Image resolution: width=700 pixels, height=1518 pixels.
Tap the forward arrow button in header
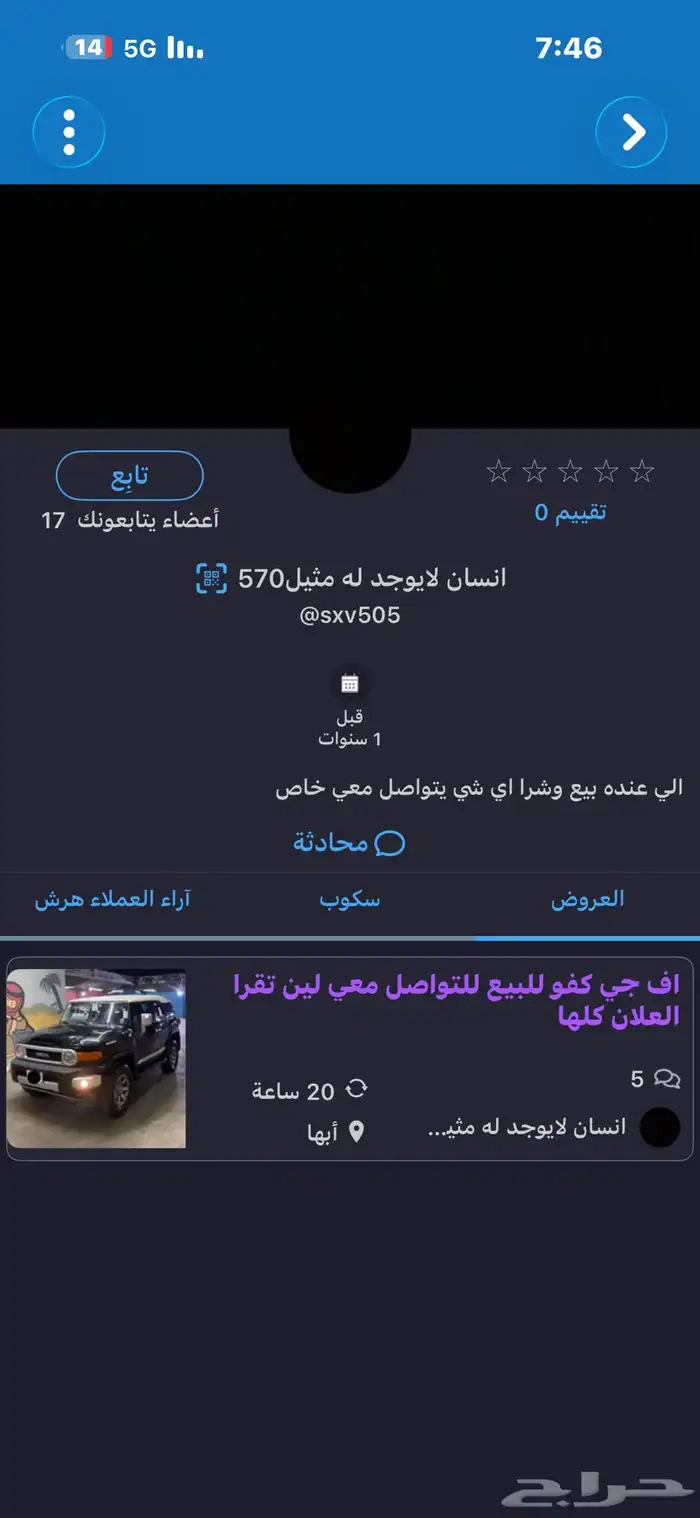pyautogui.click(x=631, y=132)
